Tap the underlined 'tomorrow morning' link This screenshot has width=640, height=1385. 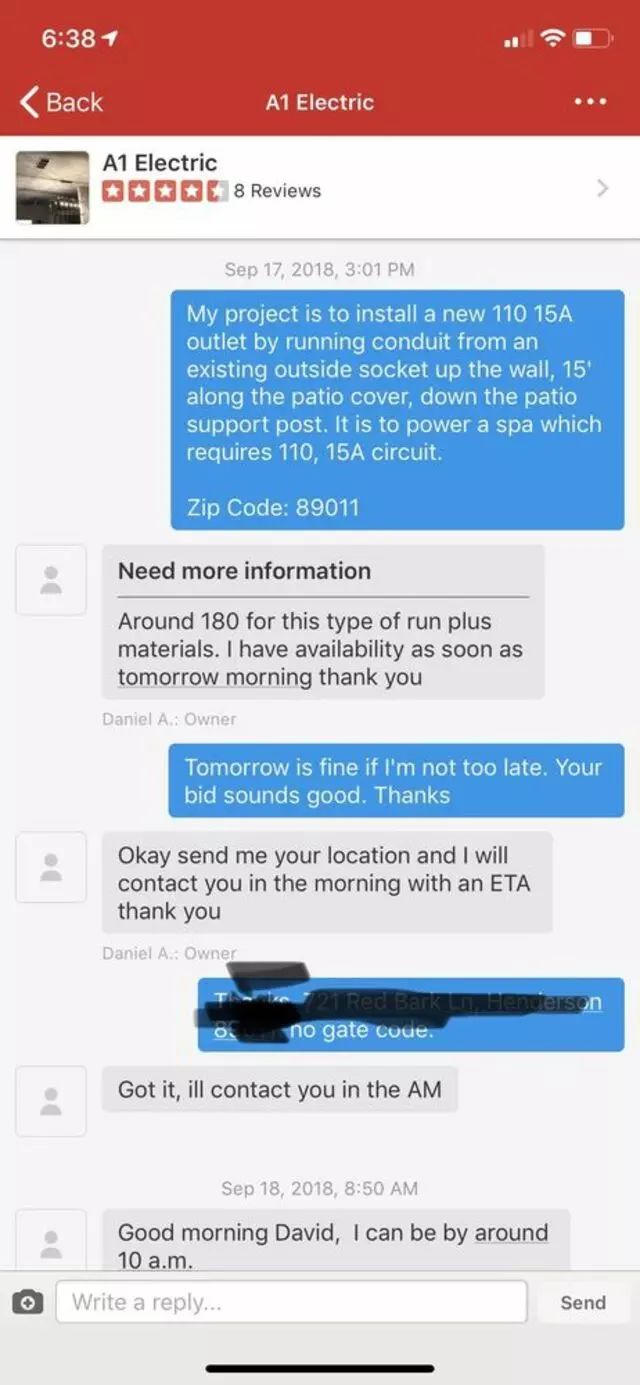pos(215,677)
